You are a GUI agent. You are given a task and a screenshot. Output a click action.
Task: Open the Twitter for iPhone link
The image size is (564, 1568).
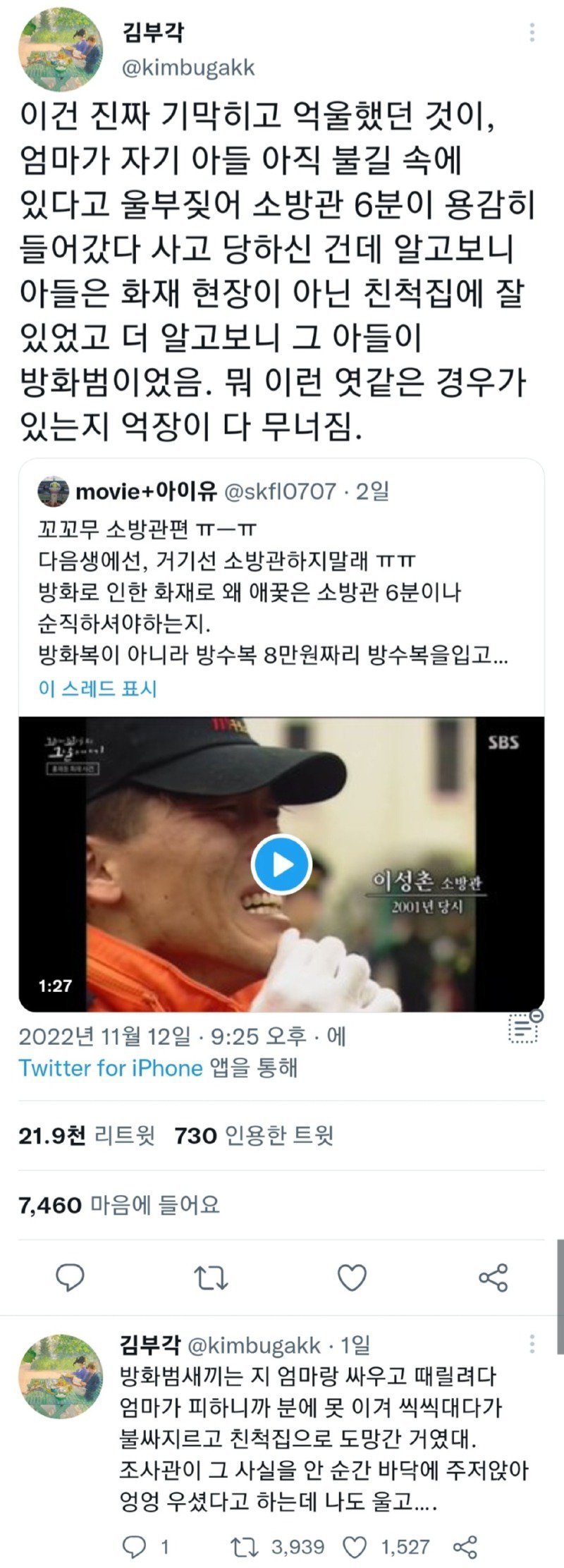click(110, 1068)
